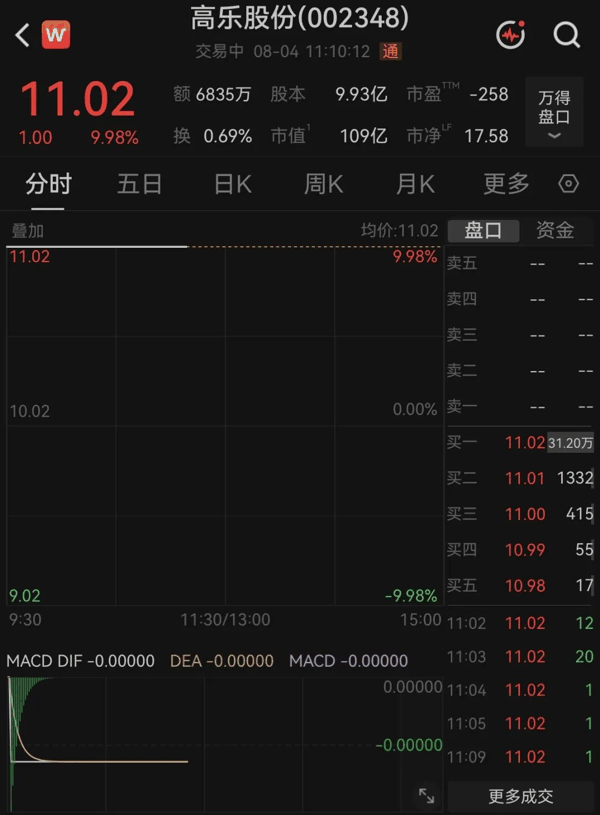Select the 月K chart tab
The height and width of the screenshot is (815, 600).
415,184
